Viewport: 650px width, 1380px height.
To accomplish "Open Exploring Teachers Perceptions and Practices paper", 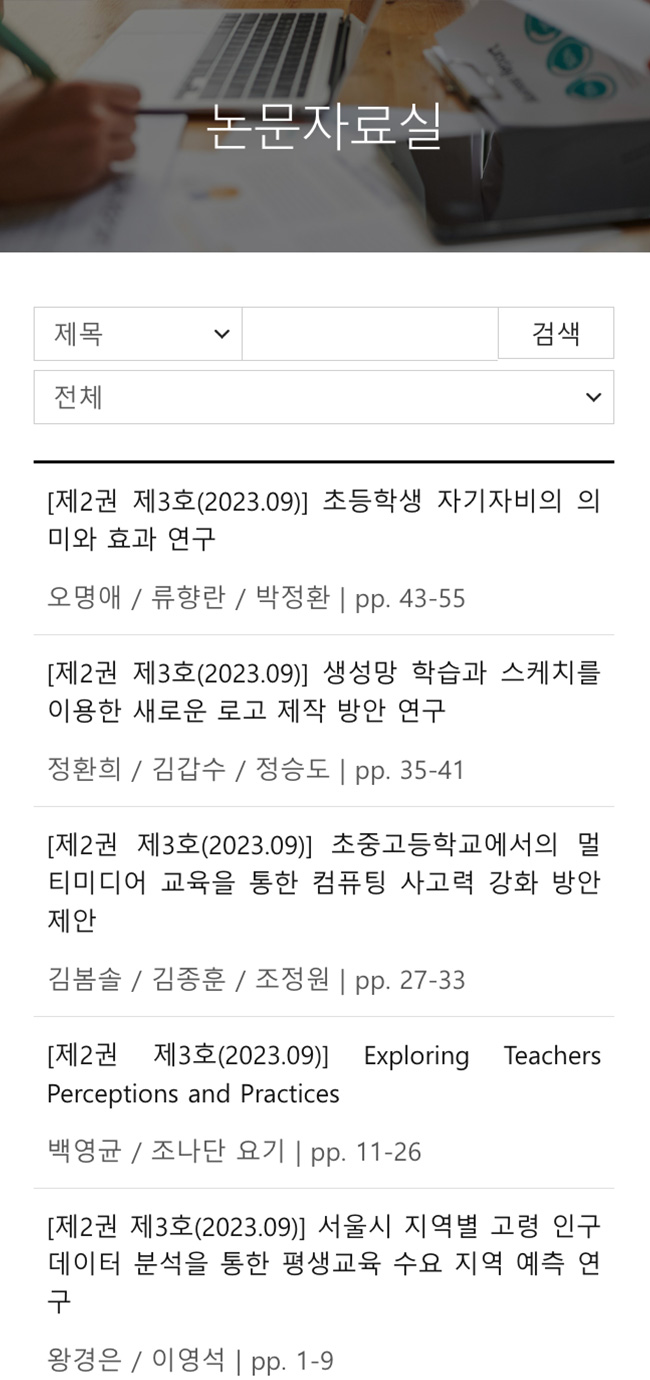I will pos(324,1074).
